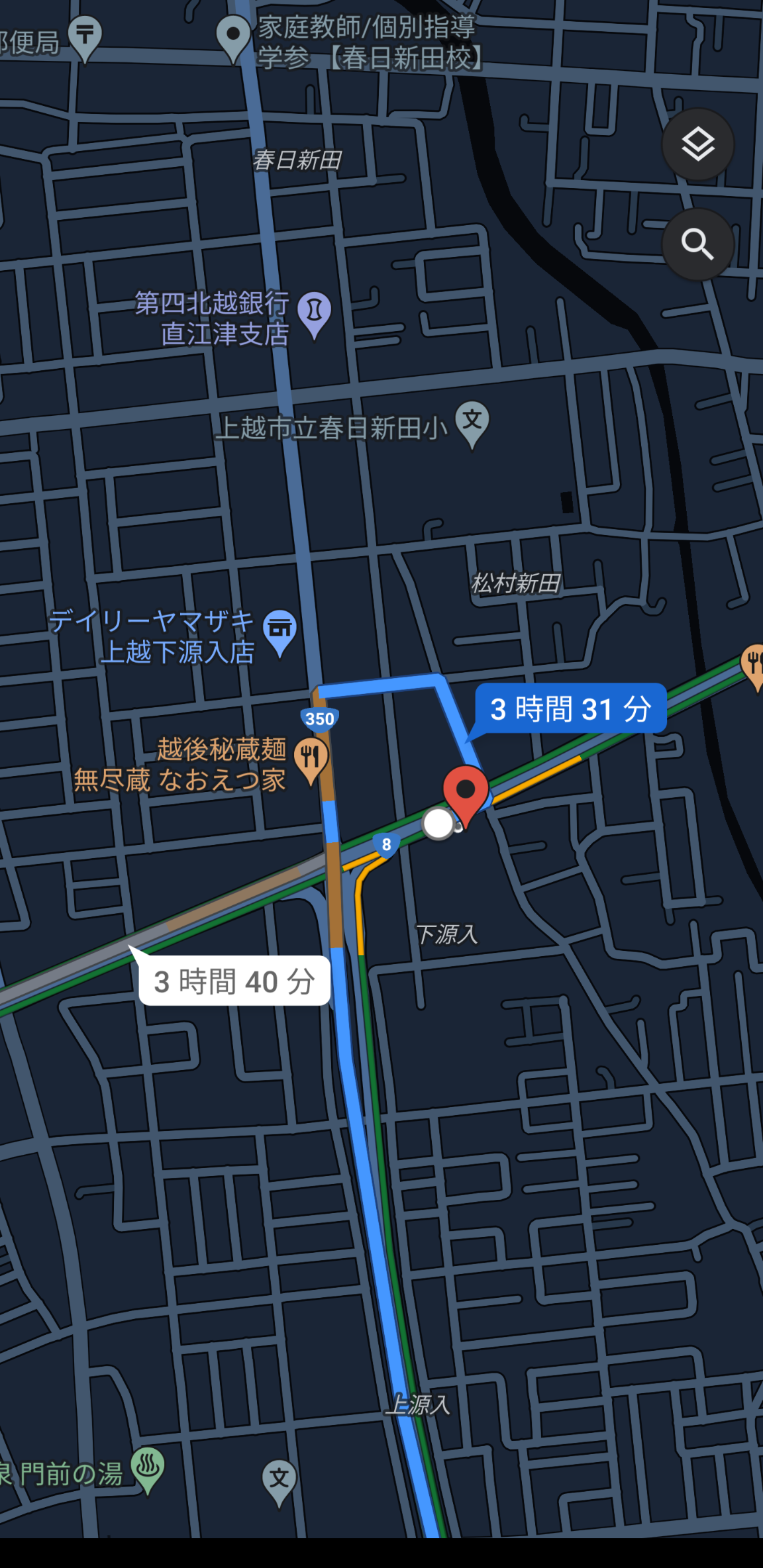Tap the 3 時間 31 分 route label
The height and width of the screenshot is (1568, 763).
[570, 709]
